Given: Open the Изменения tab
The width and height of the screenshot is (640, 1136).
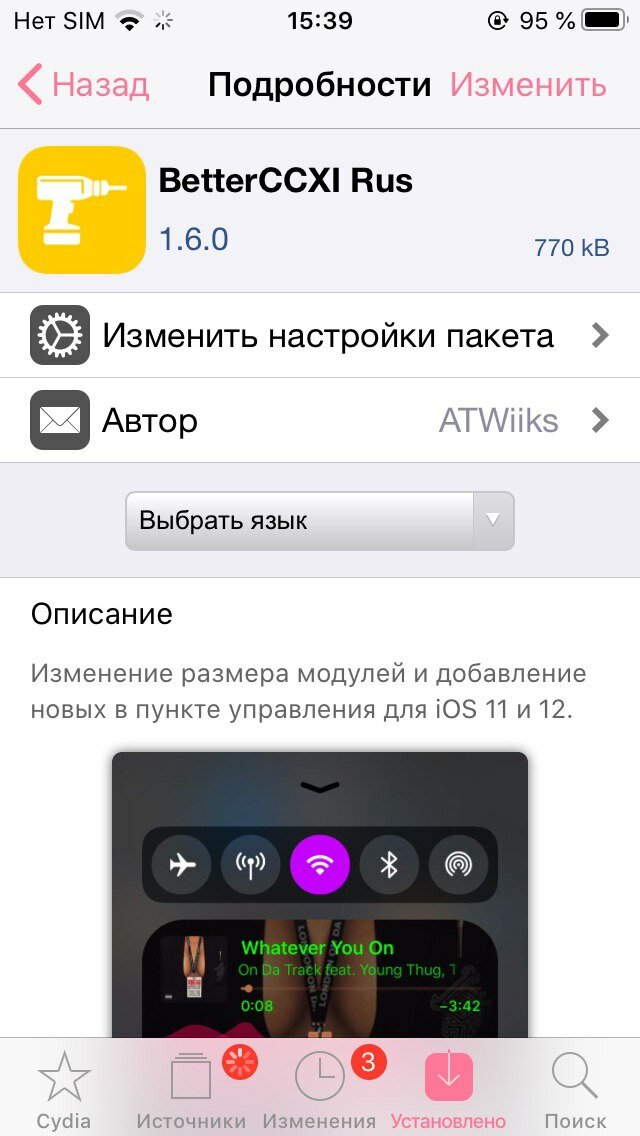Looking at the screenshot, I should [320, 1088].
